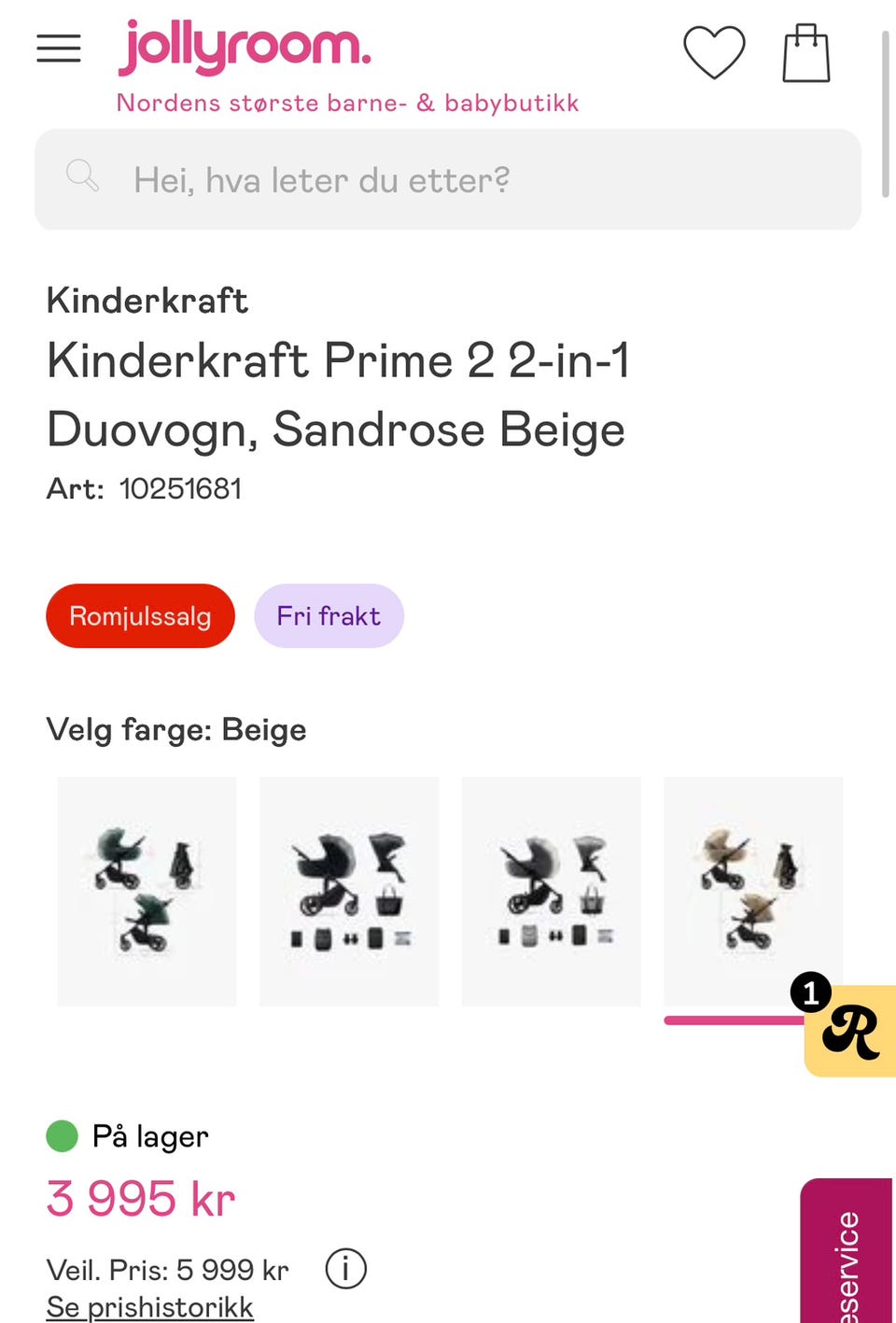Open Se prishistorikk link
The image size is (896, 1323).
tap(149, 1306)
